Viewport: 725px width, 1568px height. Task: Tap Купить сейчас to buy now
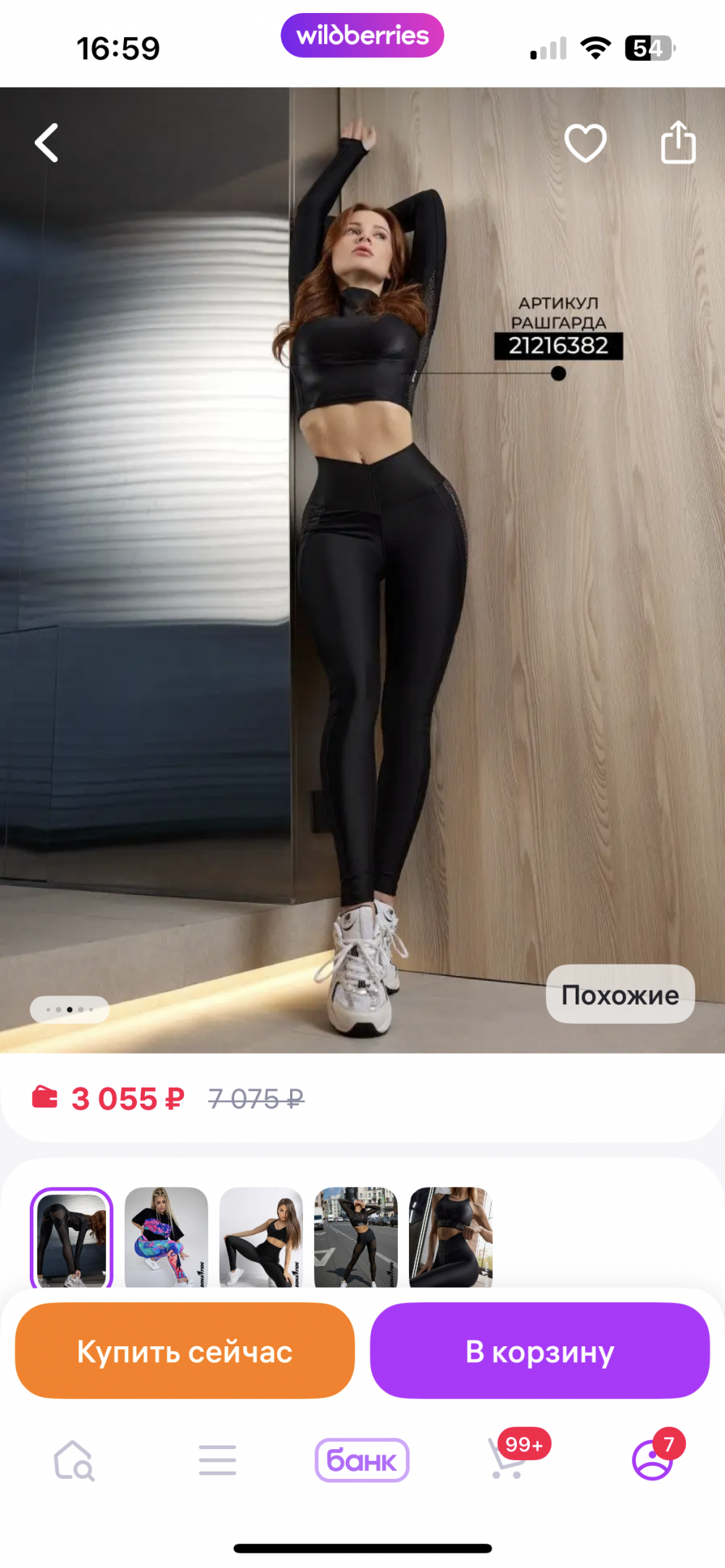pyautogui.click(x=186, y=1351)
